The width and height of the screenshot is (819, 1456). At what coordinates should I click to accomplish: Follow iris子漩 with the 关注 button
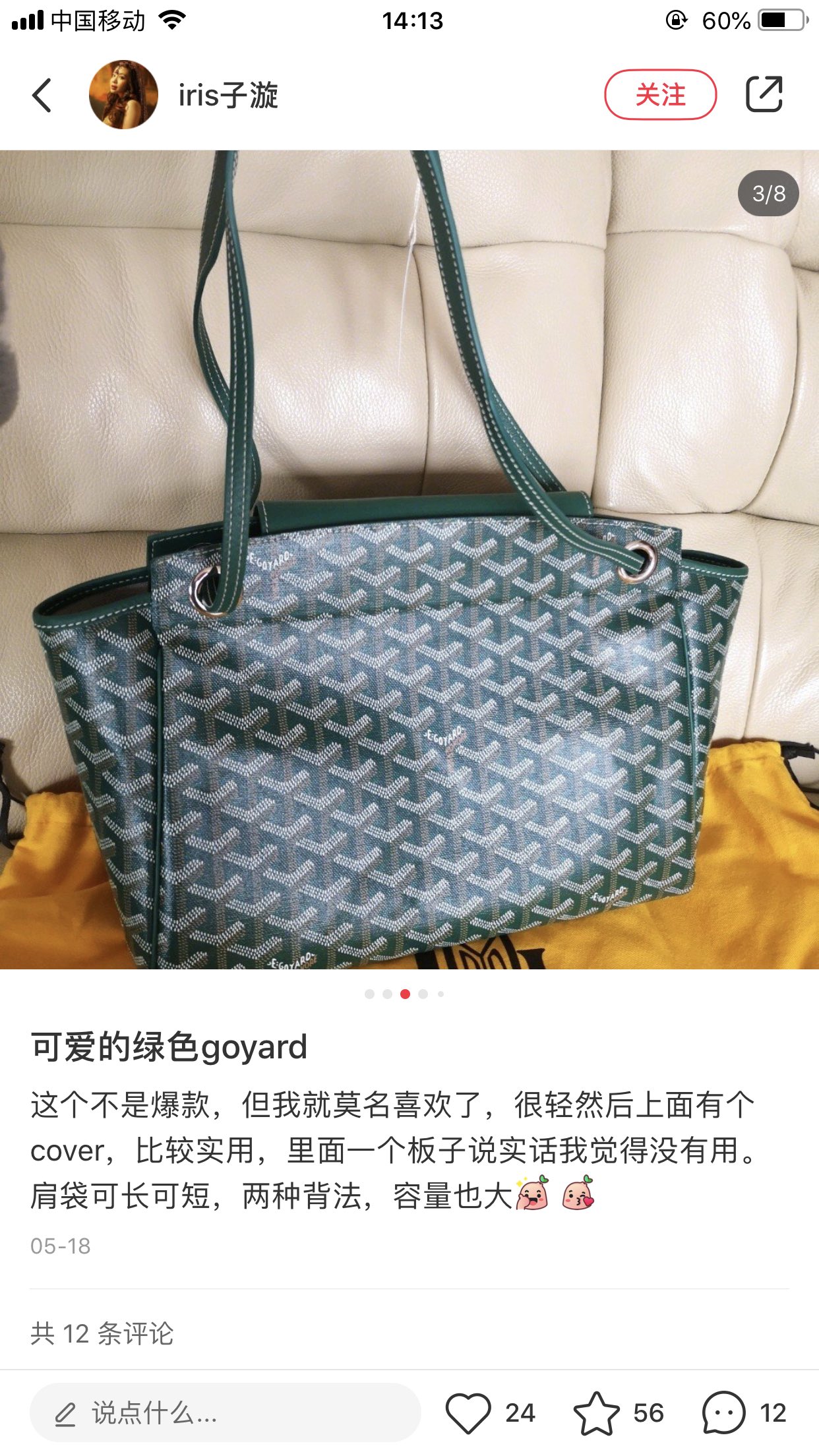660,94
